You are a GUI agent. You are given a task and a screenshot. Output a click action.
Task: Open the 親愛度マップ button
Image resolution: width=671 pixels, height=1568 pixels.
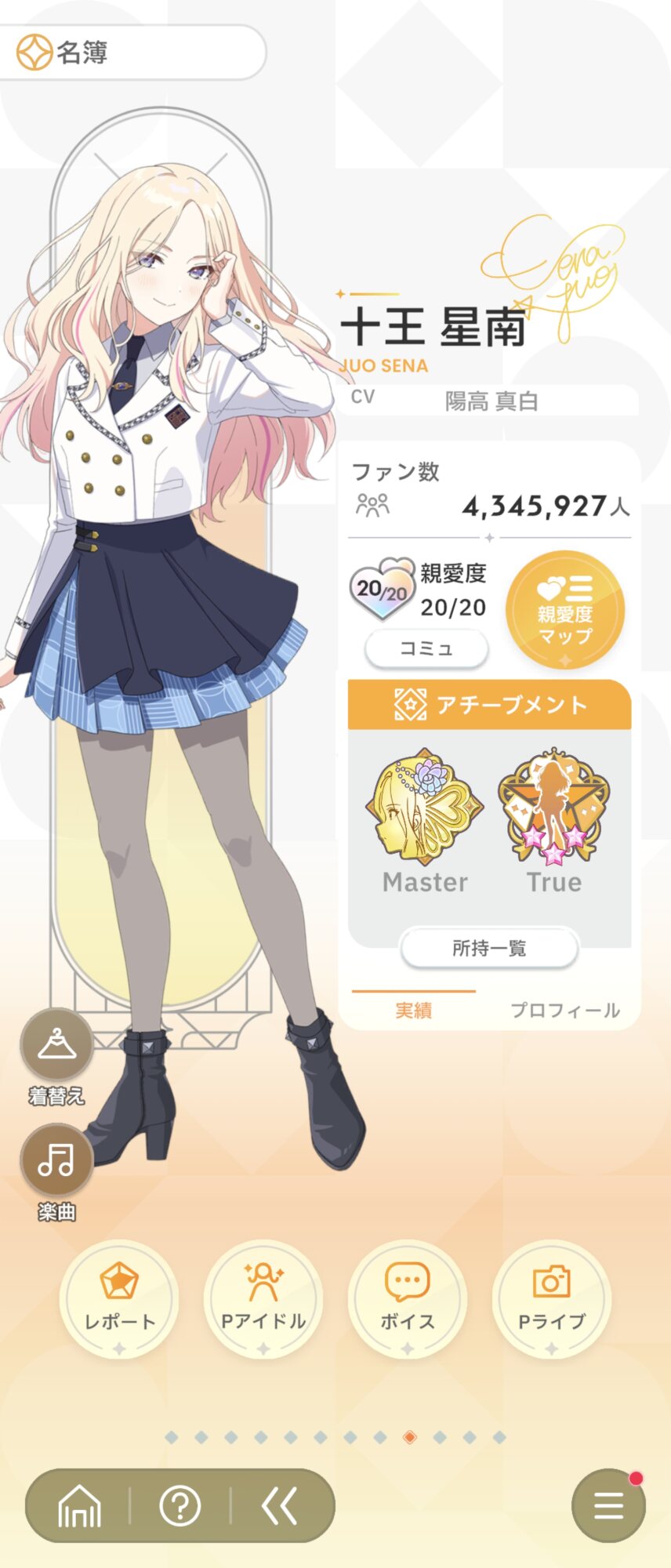click(564, 610)
